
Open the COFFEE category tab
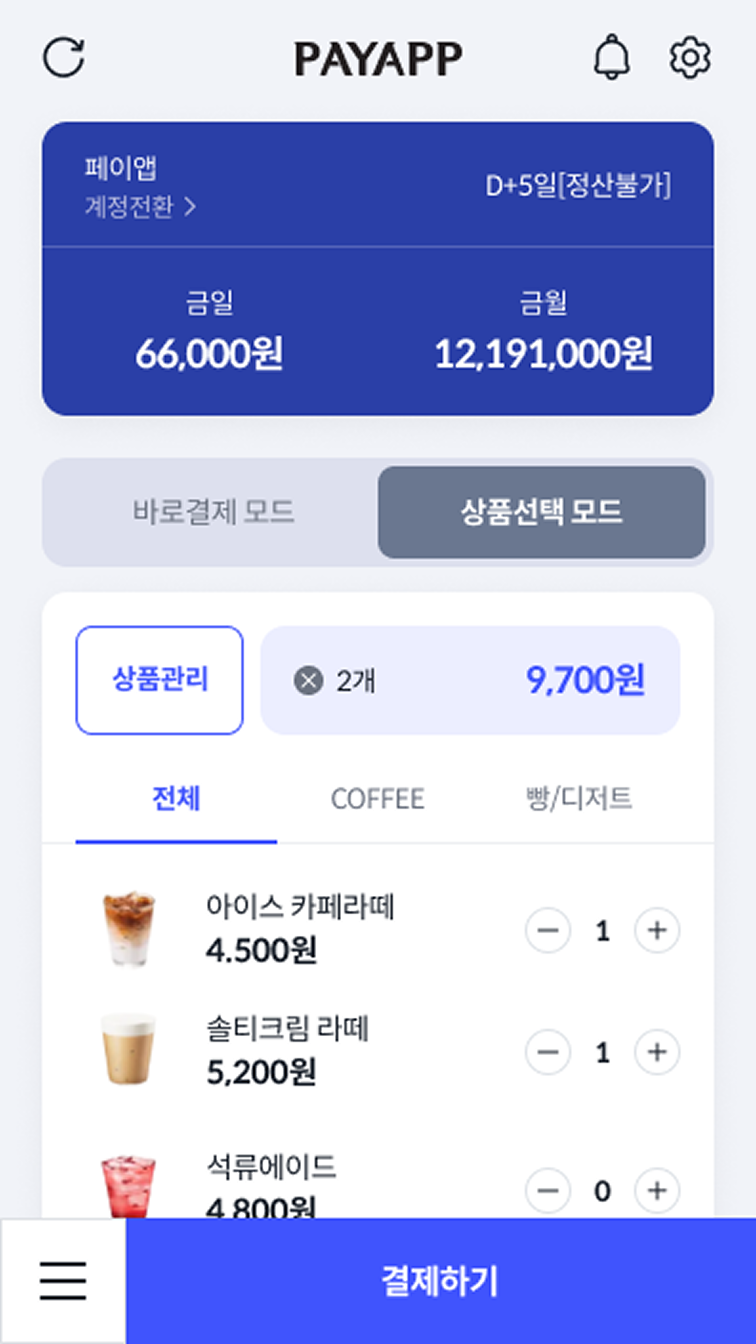378,799
